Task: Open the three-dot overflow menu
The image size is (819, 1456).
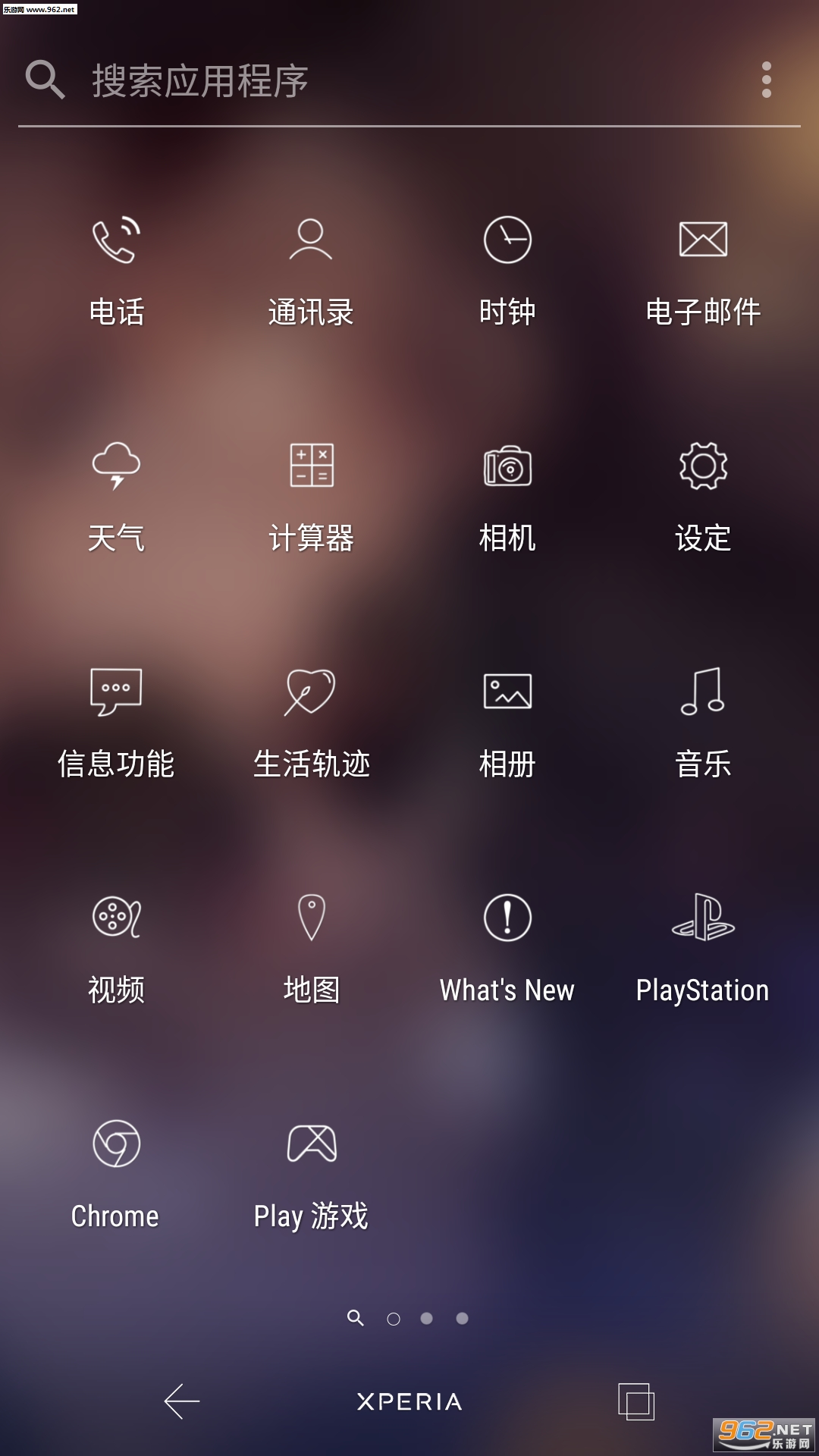Action: (x=767, y=80)
